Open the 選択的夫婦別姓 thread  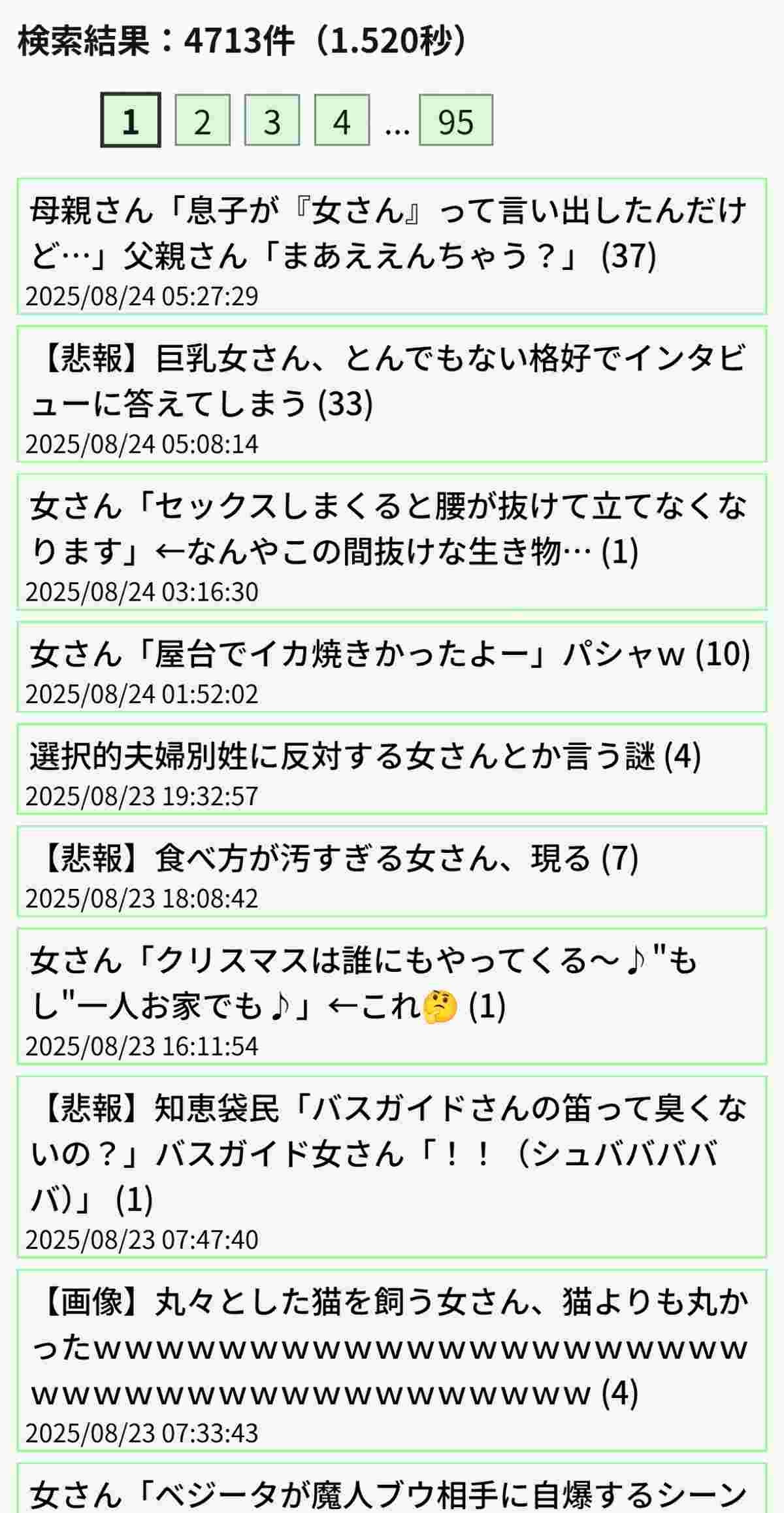pos(365,757)
